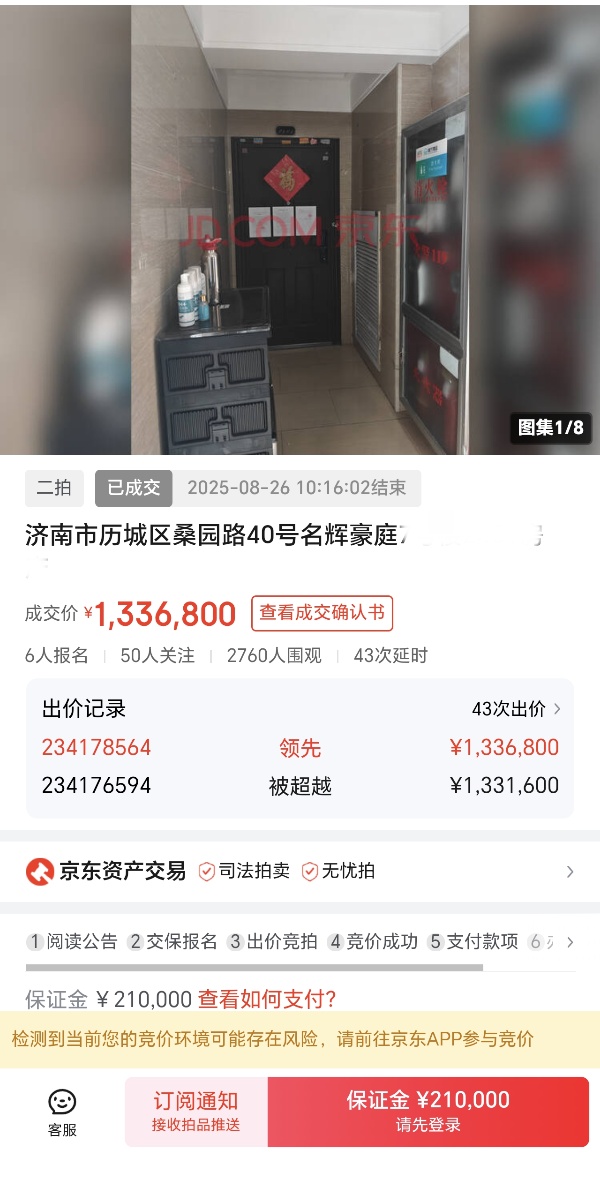600x1180 pixels.
Task: Subscribe via 订阅通知 button
Action: pyautogui.click(x=196, y=1111)
